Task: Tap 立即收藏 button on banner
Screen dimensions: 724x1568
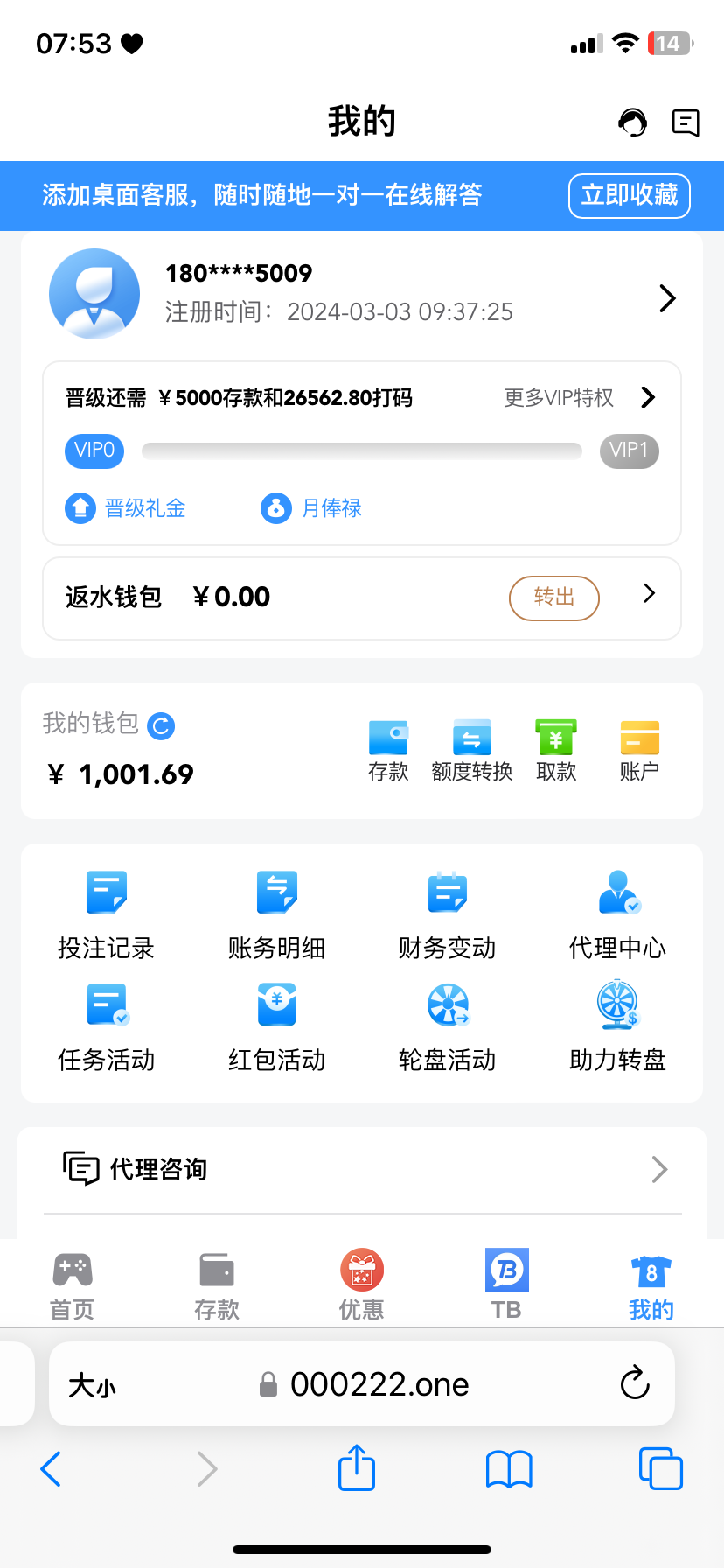Action: (629, 195)
